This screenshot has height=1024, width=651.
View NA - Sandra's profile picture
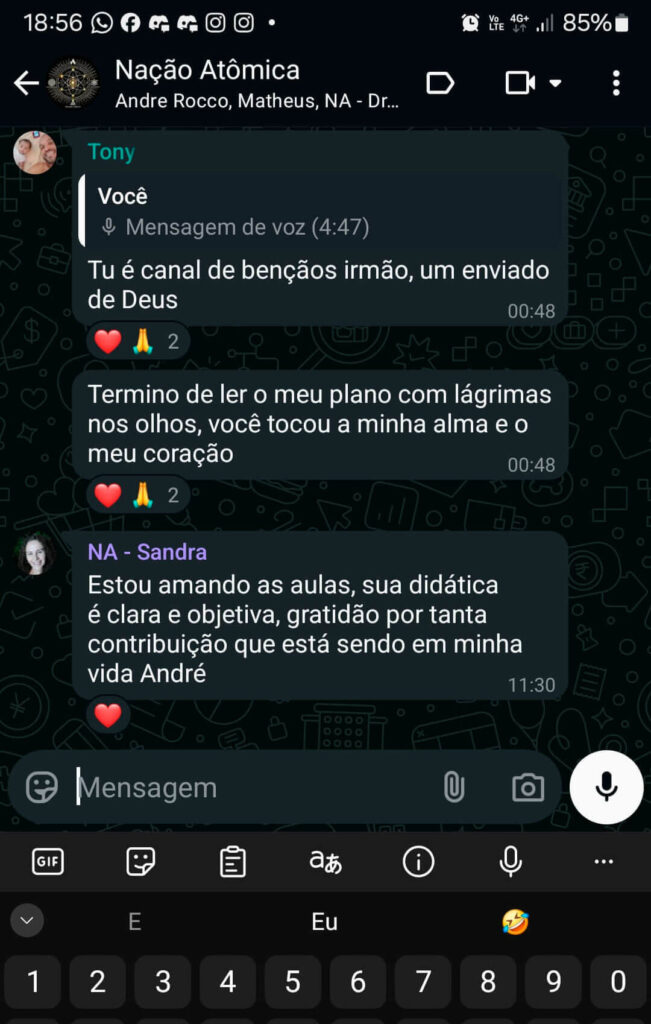(35, 554)
